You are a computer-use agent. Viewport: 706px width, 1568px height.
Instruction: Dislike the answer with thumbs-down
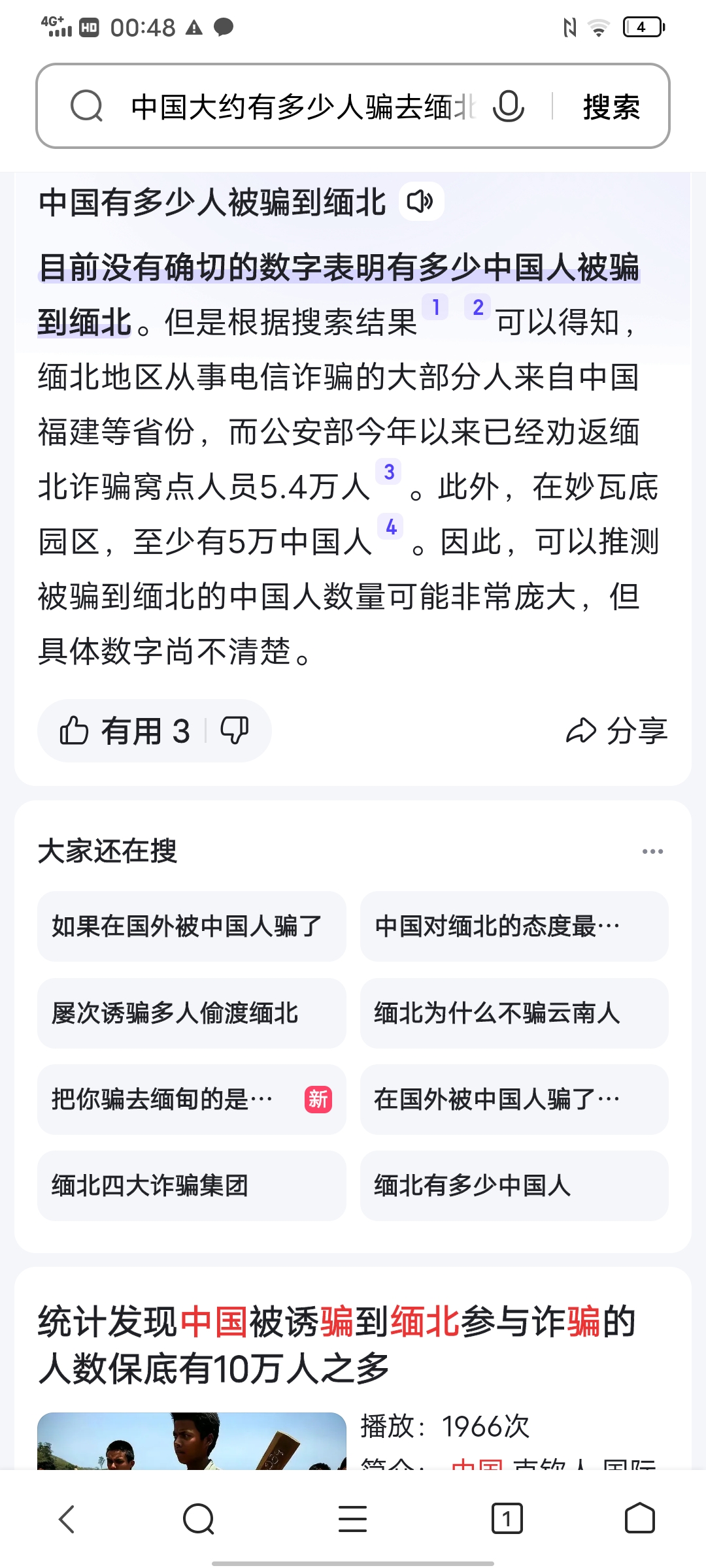(x=235, y=730)
